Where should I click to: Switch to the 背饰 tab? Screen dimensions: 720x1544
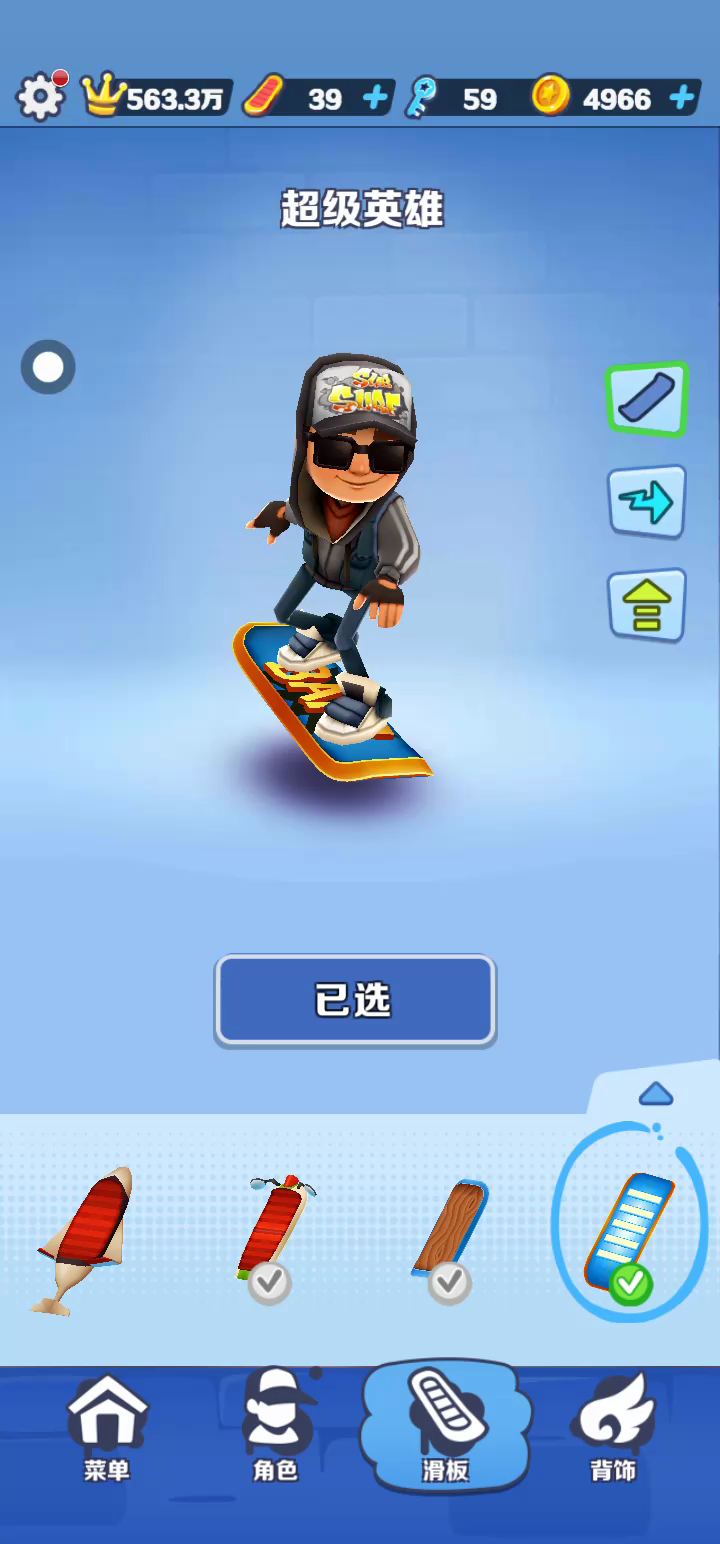coord(613,1428)
